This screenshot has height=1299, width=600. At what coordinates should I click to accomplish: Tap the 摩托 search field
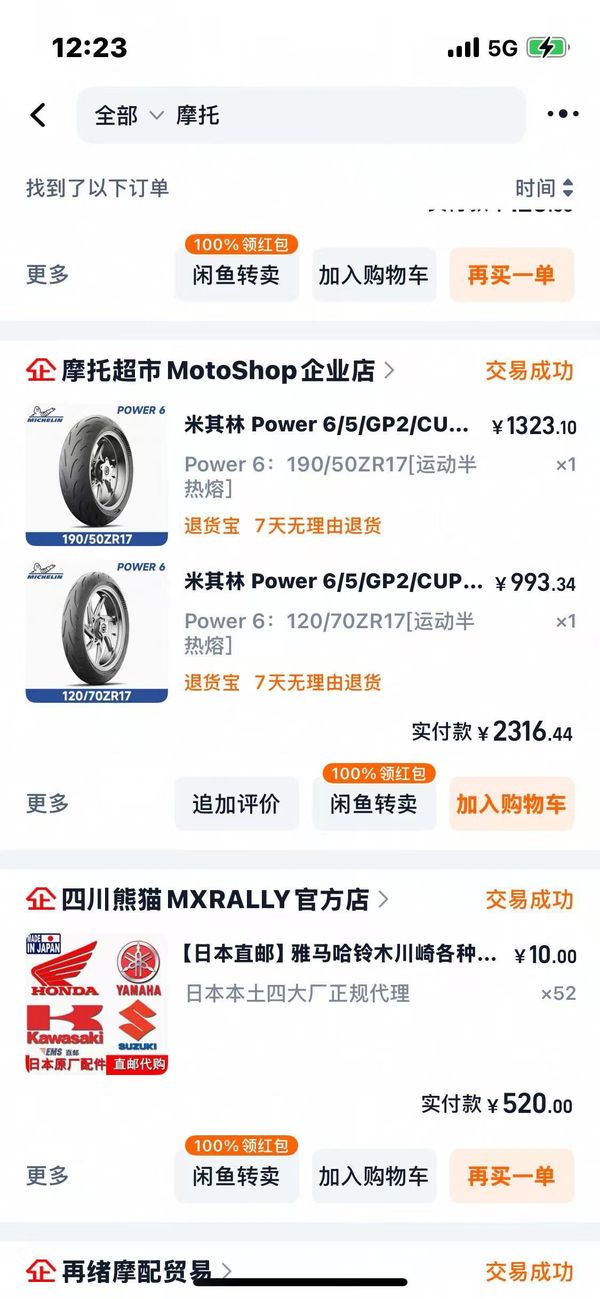340,115
